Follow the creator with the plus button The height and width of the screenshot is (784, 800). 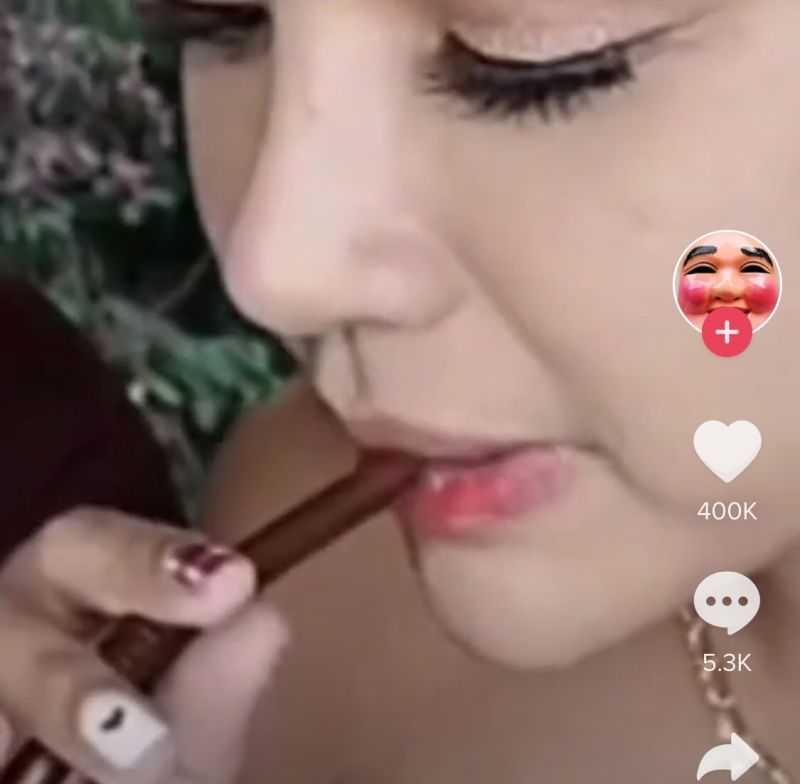[727, 335]
